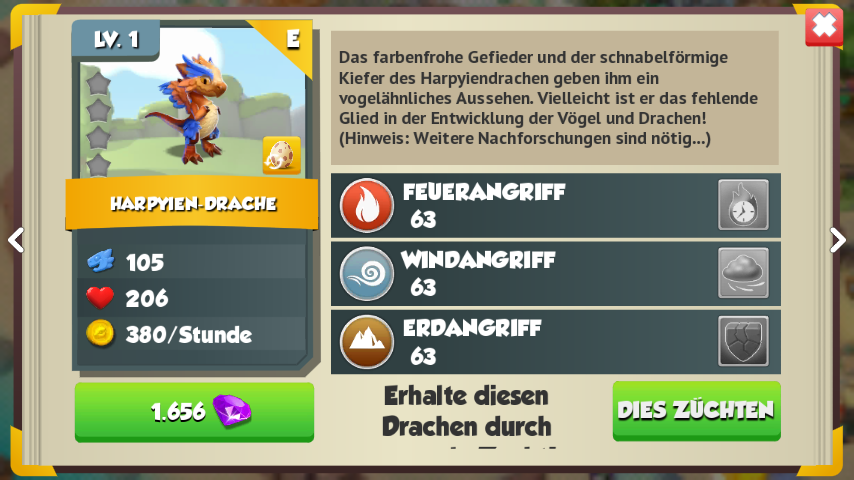Tap the Dies Züchten button
Image resolution: width=854 pixels, height=480 pixels.
pyautogui.click(x=696, y=409)
